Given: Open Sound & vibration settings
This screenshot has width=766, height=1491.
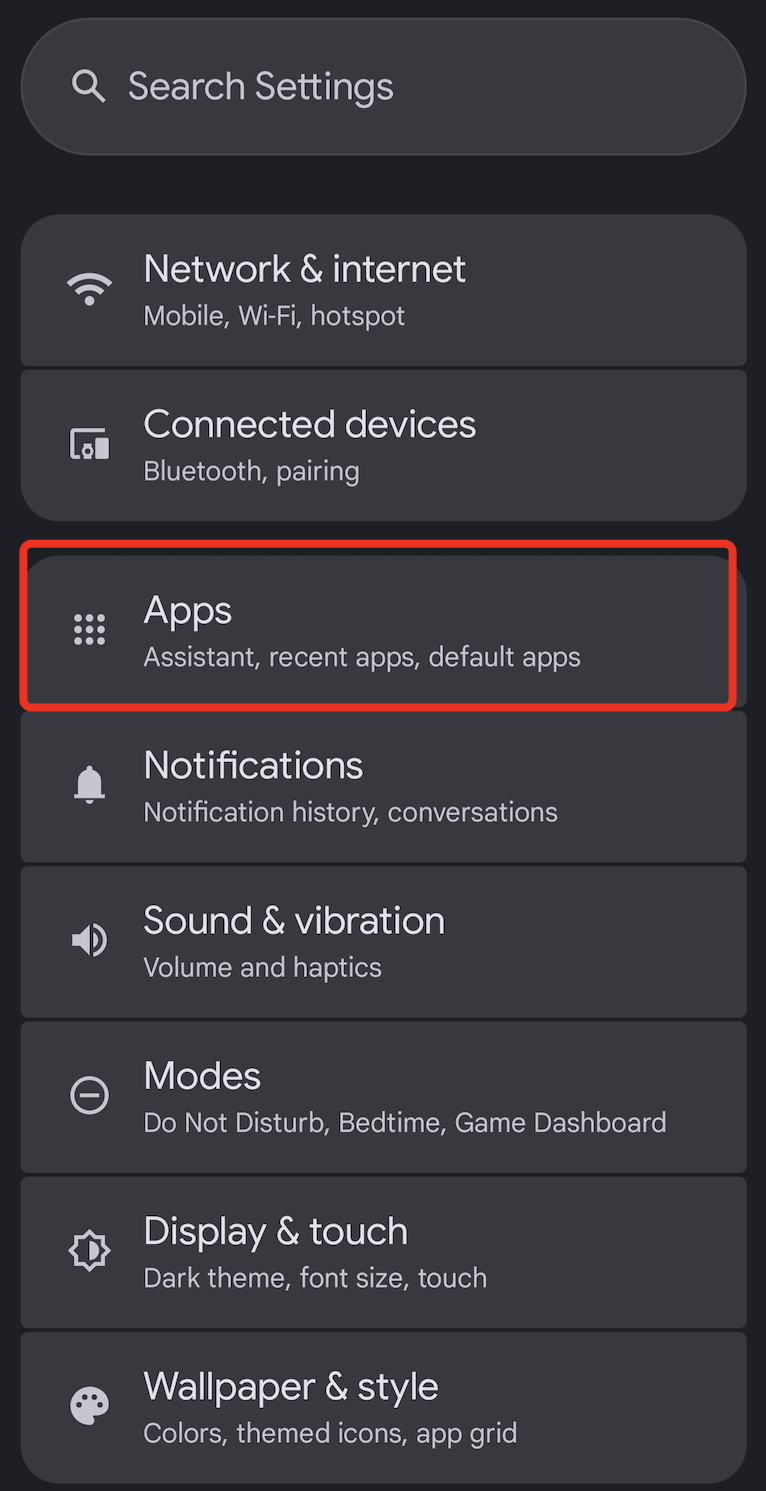Looking at the screenshot, I should pyautogui.click(x=383, y=941).
